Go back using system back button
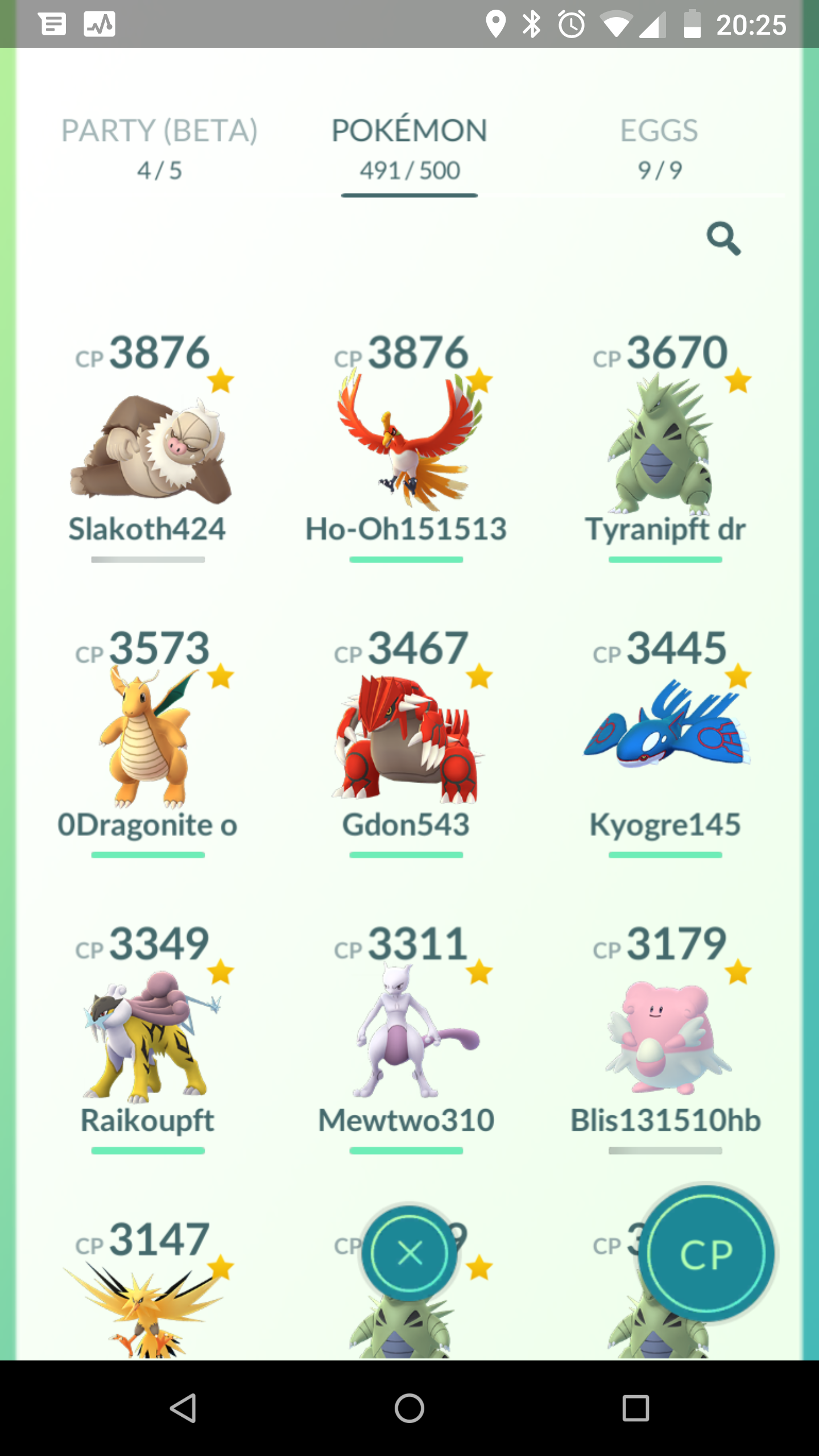 click(183, 1408)
